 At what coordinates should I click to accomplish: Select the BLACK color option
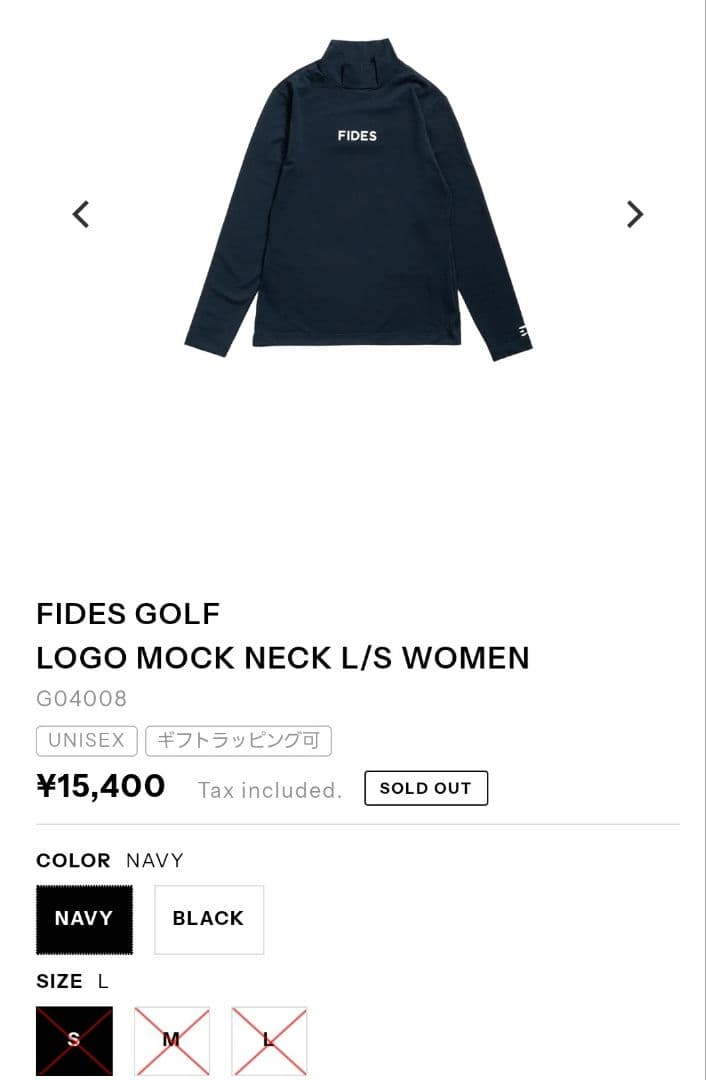coord(208,919)
